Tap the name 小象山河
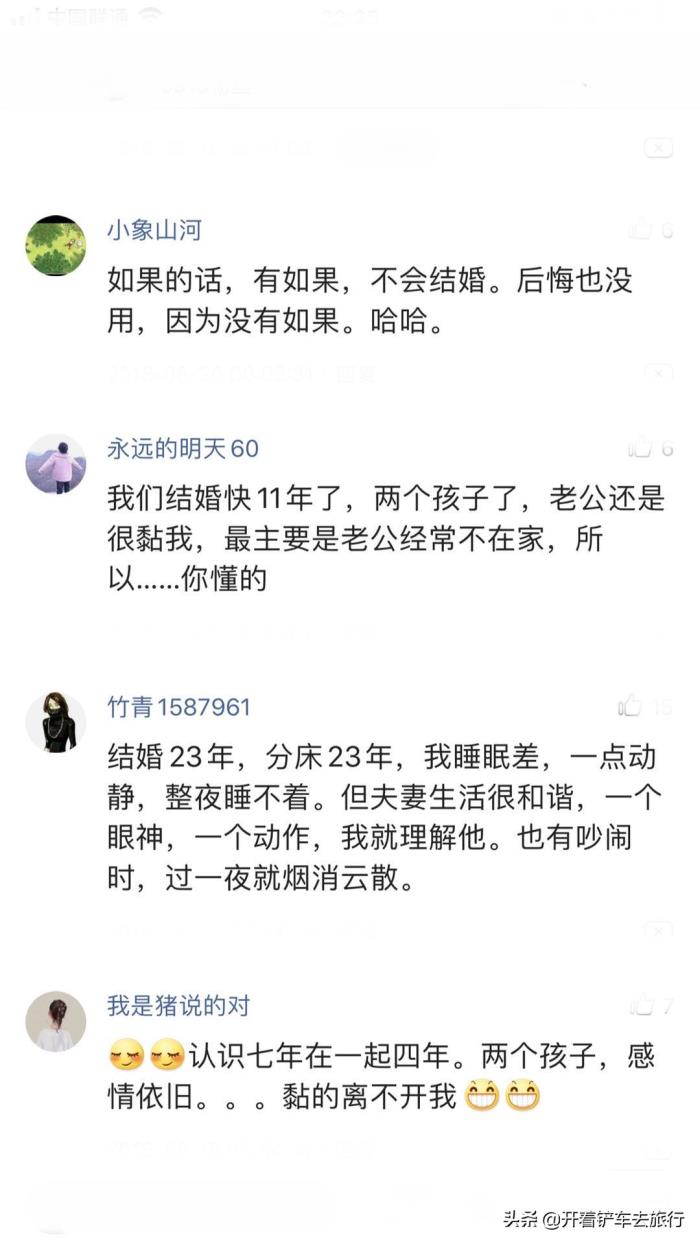The width and height of the screenshot is (700, 1244). [x=154, y=230]
